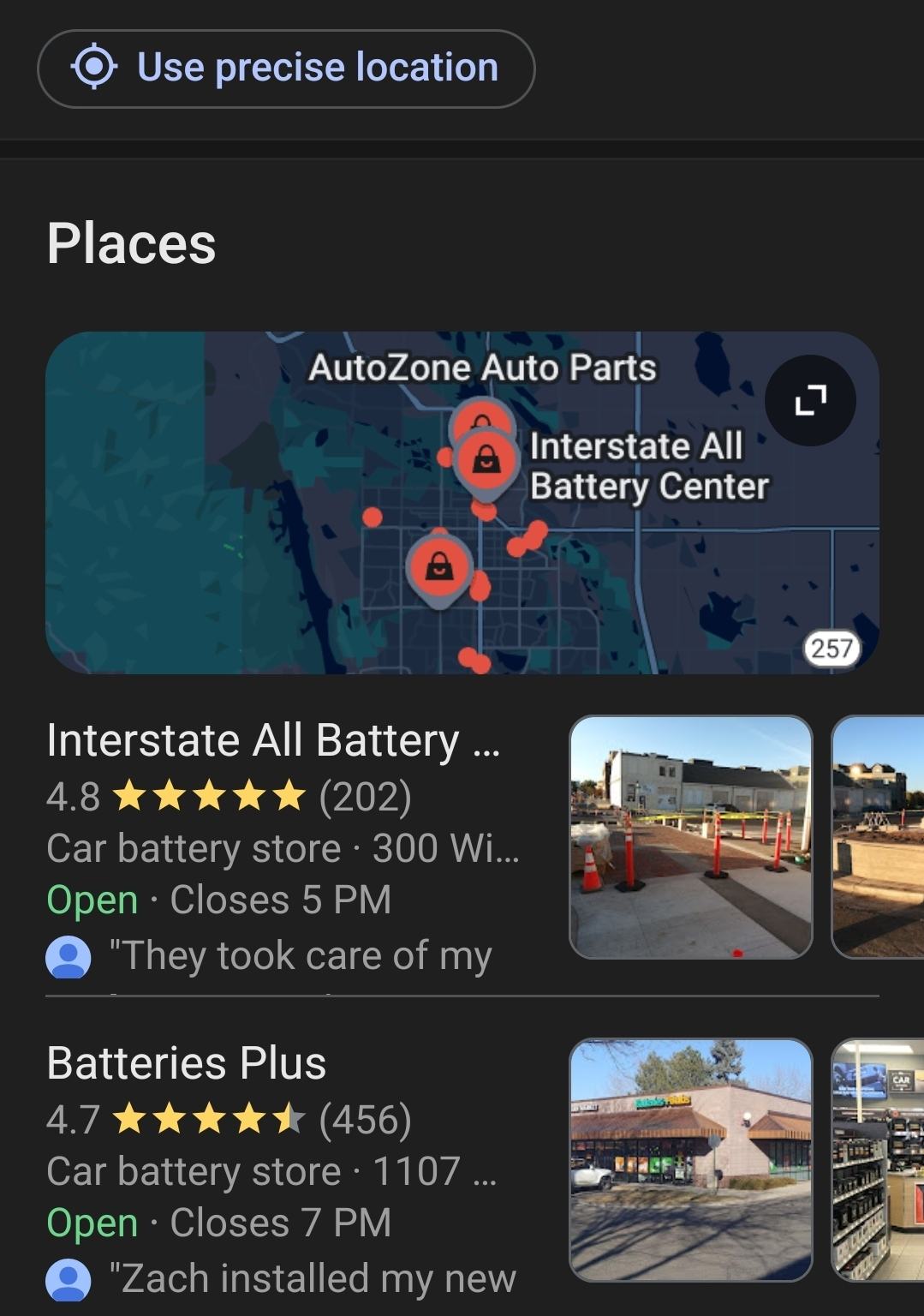View Batteries Plus store interior photo
924x1316 pixels.
coord(879,1159)
